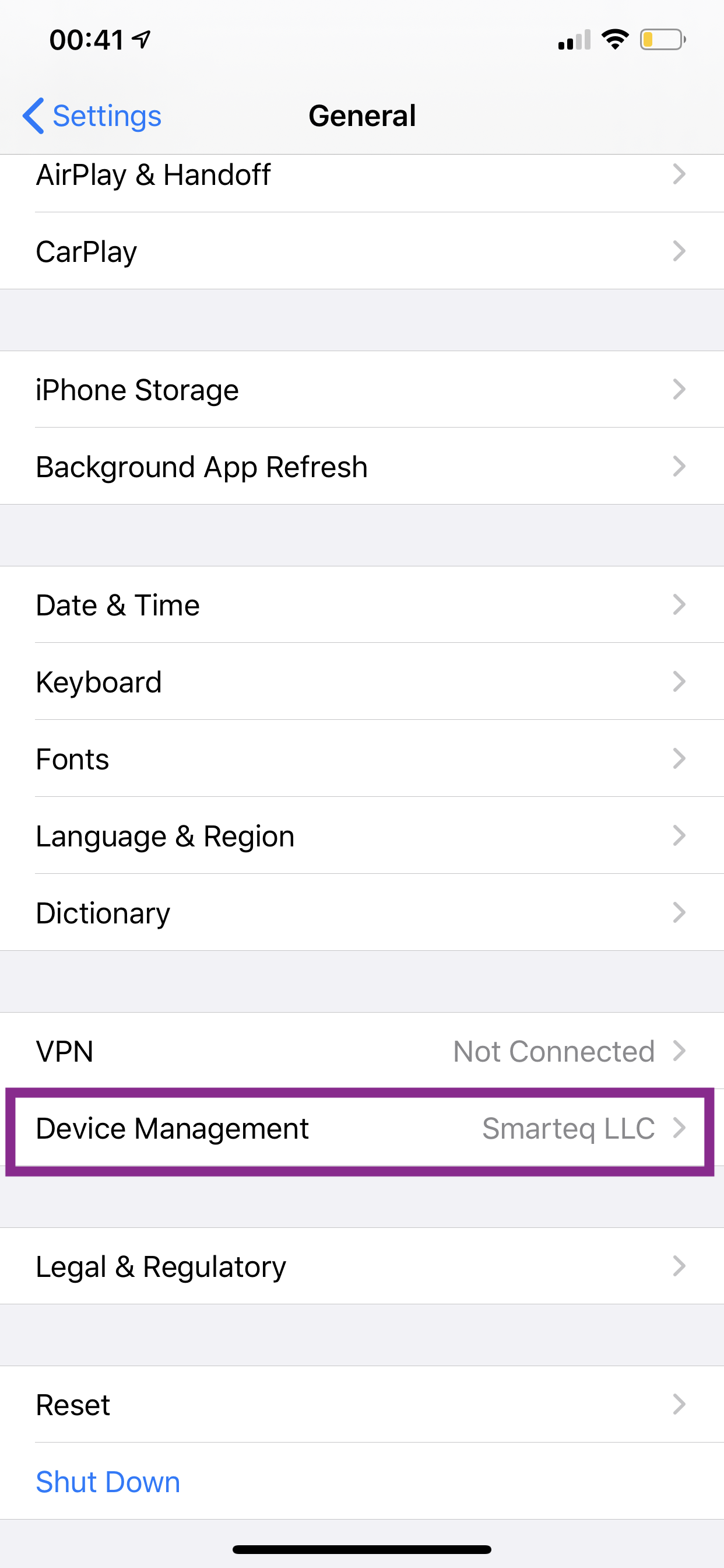
Task: Open Background App Refresh
Action: (362, 466)
